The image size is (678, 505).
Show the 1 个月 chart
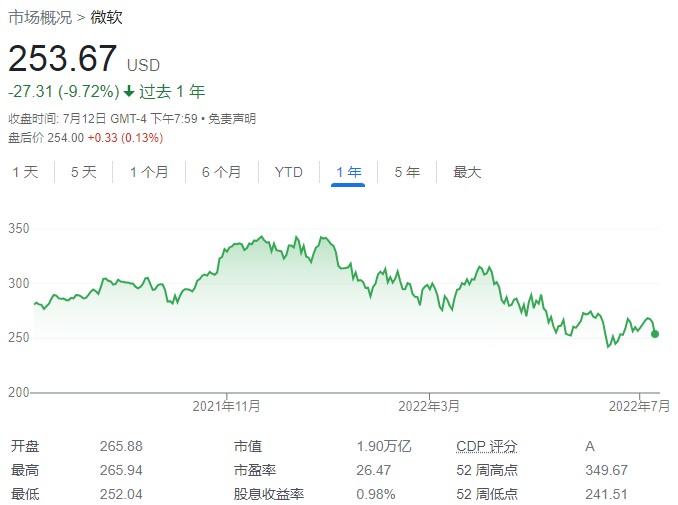point(149,172)
